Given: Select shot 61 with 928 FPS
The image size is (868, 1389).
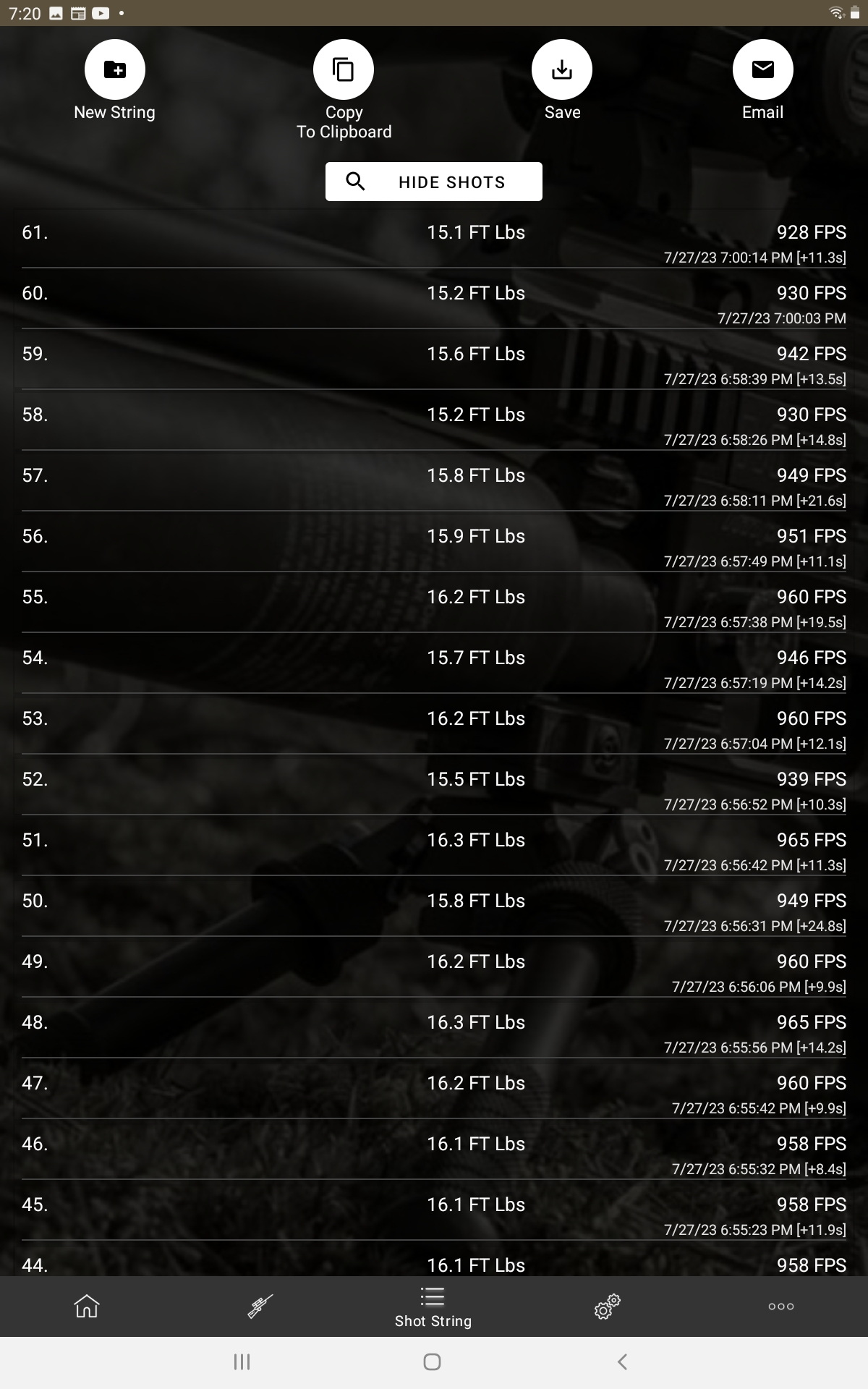Looking at the screenshot, I should [x=434, y=239].
